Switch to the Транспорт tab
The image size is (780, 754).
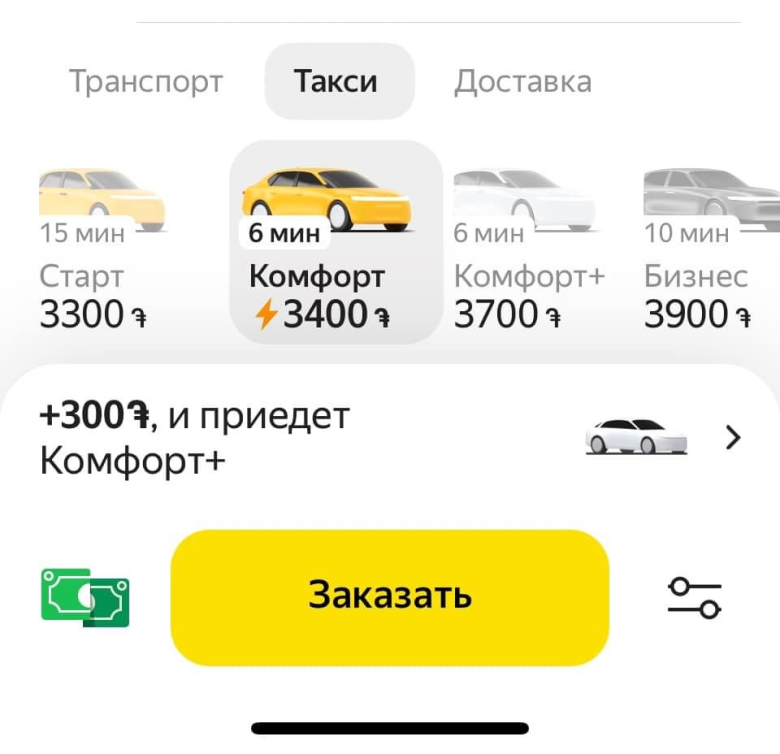click(146, 81)
